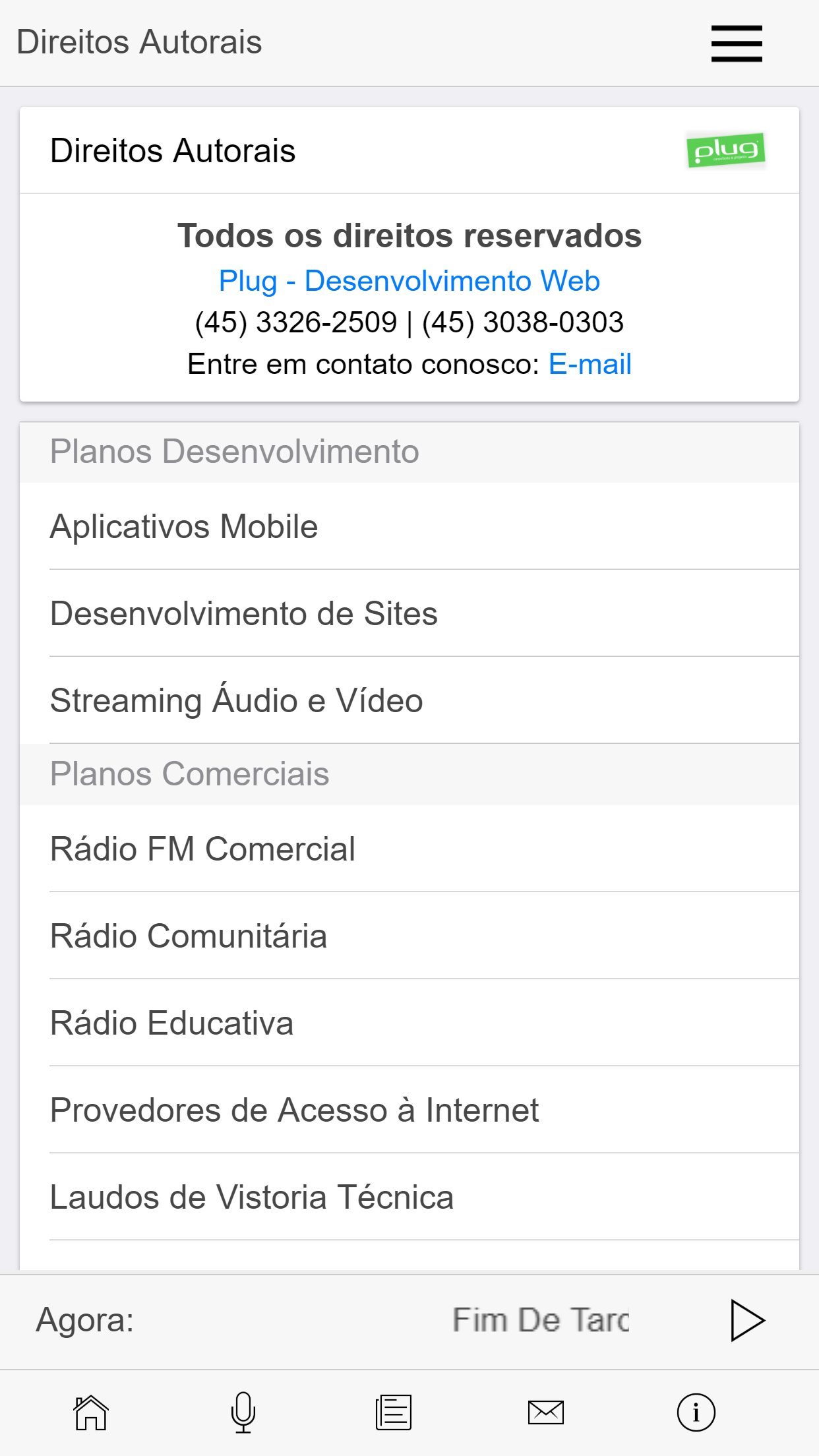Open the news list tab
This screenshot has width=819, height=1456.
click(x=394, y=1412)
